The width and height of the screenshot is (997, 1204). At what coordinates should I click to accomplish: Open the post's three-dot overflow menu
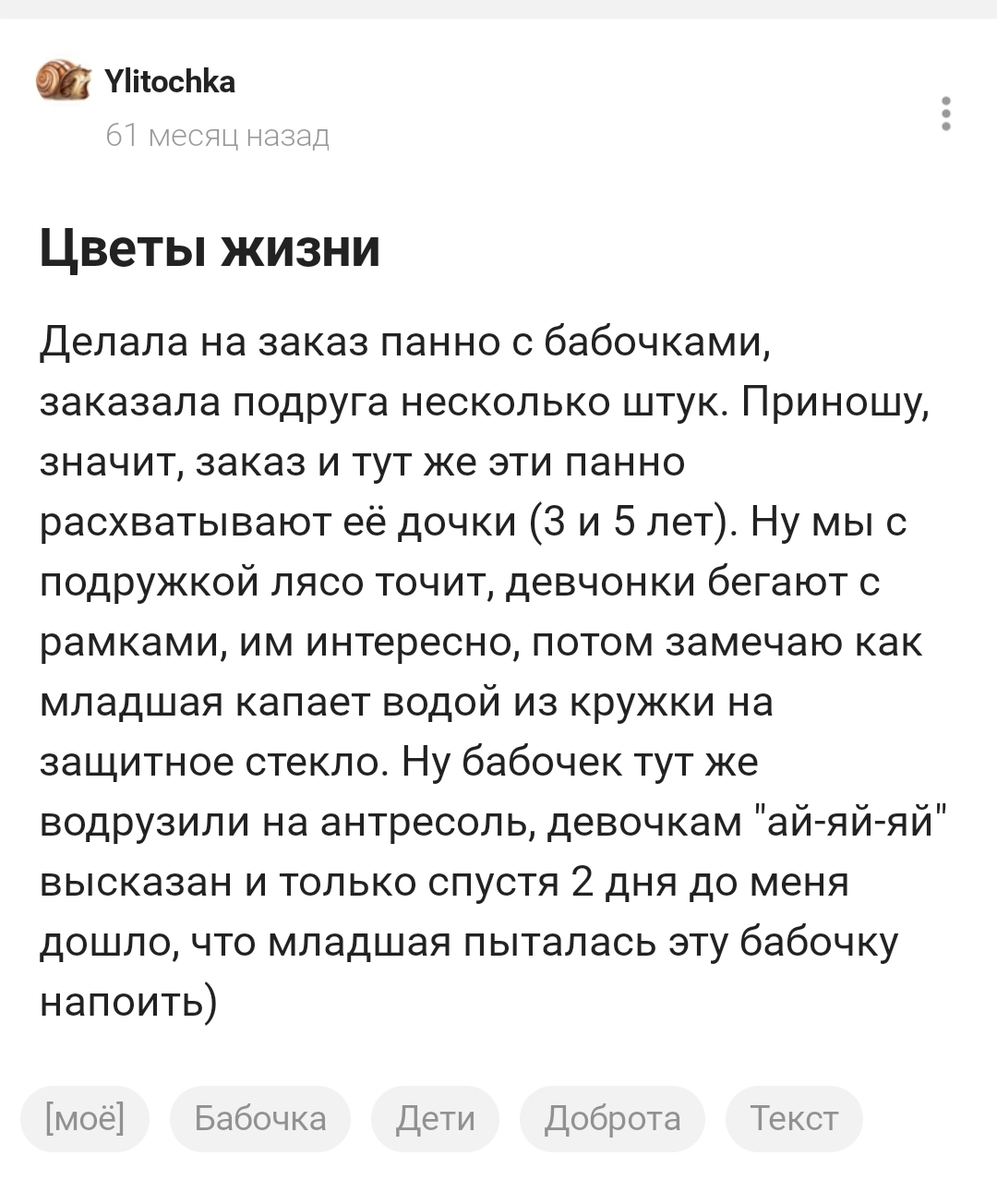click(x=945, y=113)
